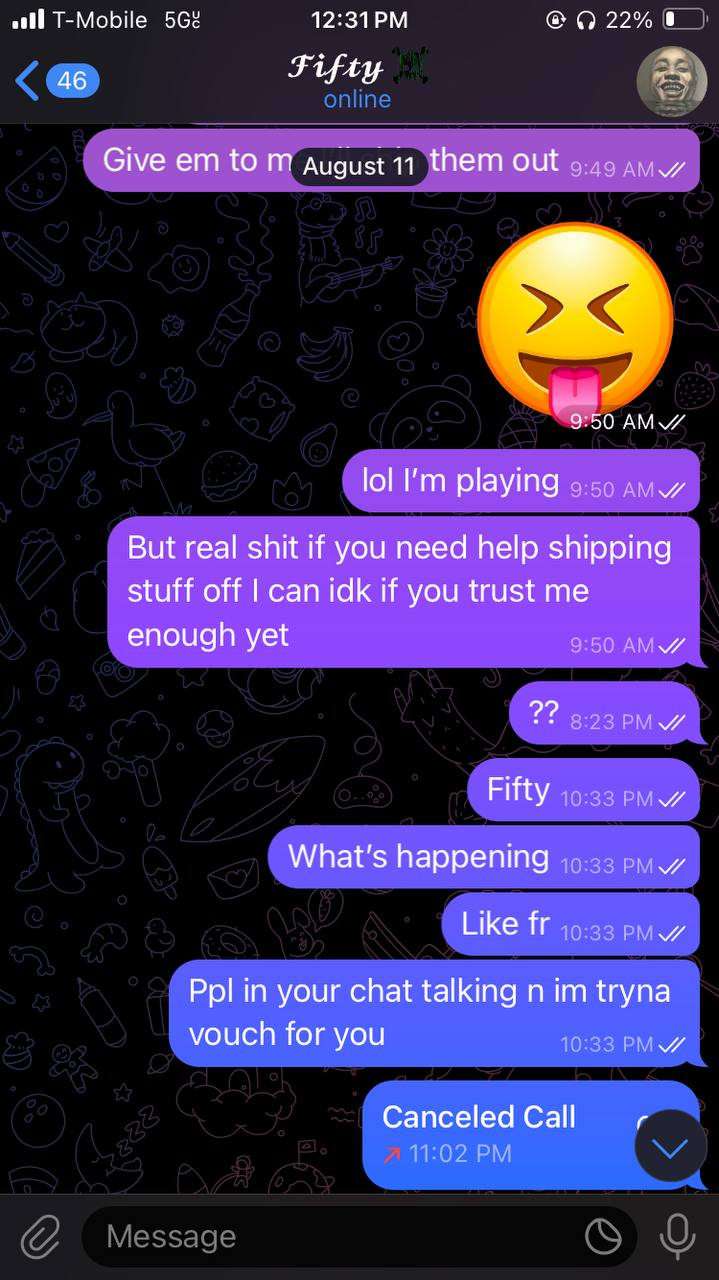Screen dimensions: 719x1280
Task: Tap the voice message microphone
Action: (677, 1237)
